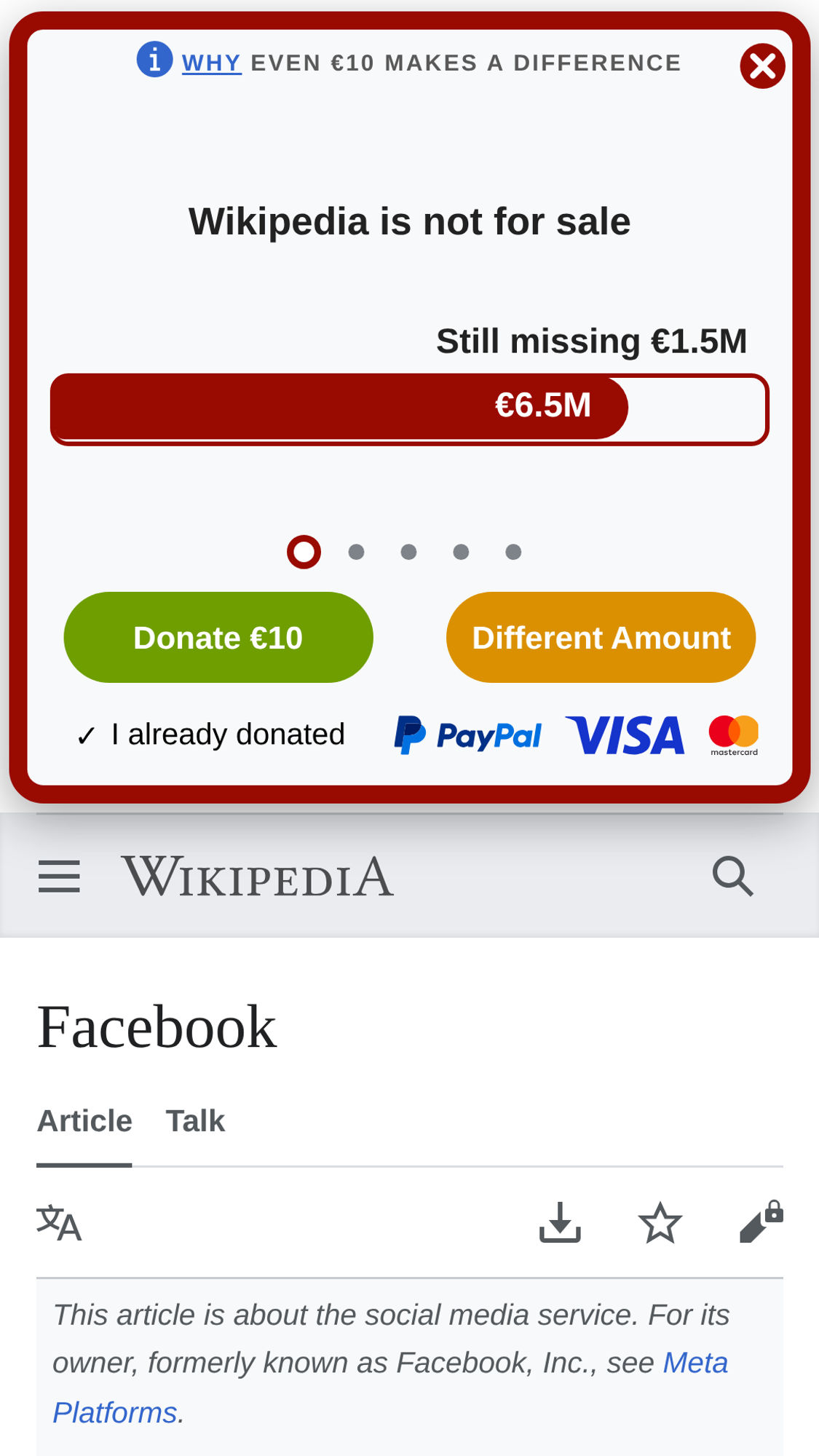Open the WHY link in the banner
Image resolution: width=819 pixels, height=1456 pixels.
coord(211,63)
